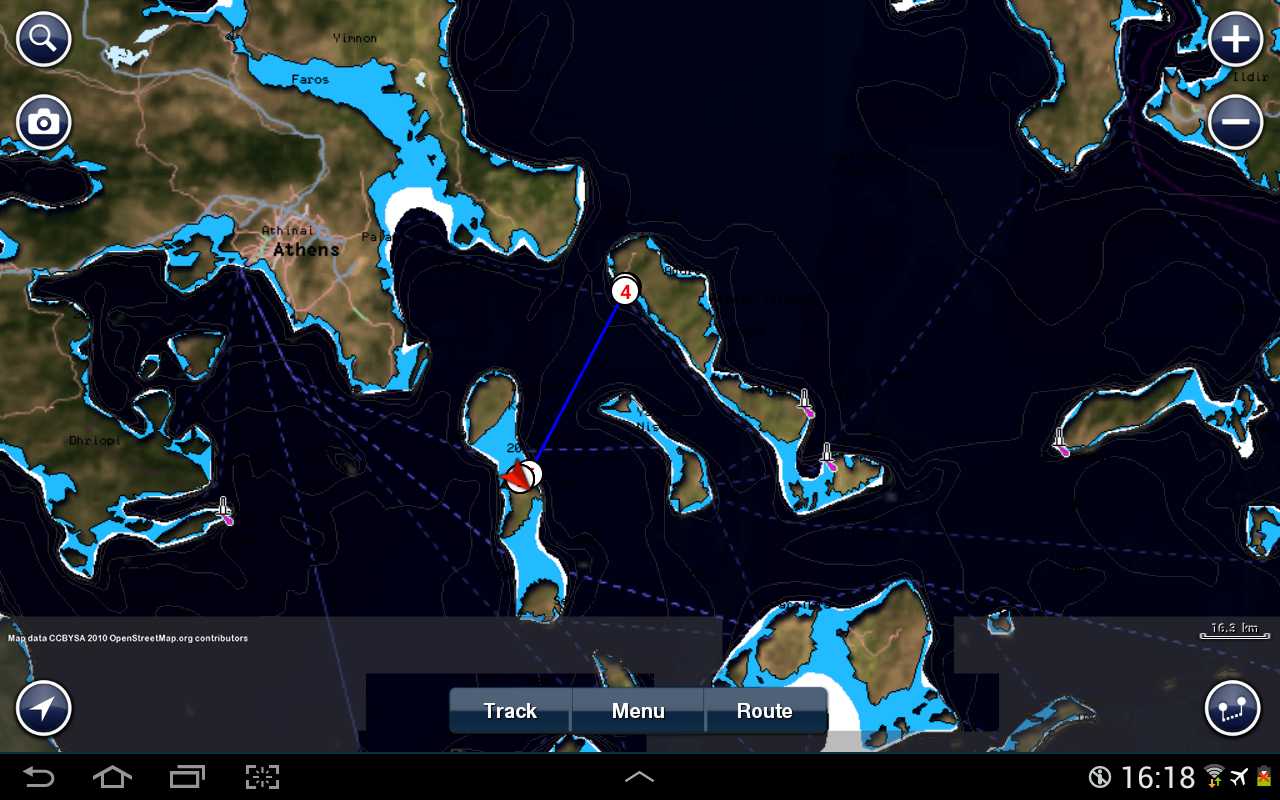This screenshot has width=1280, height=800.
Task: Open the Menu button
Action: 638,711
